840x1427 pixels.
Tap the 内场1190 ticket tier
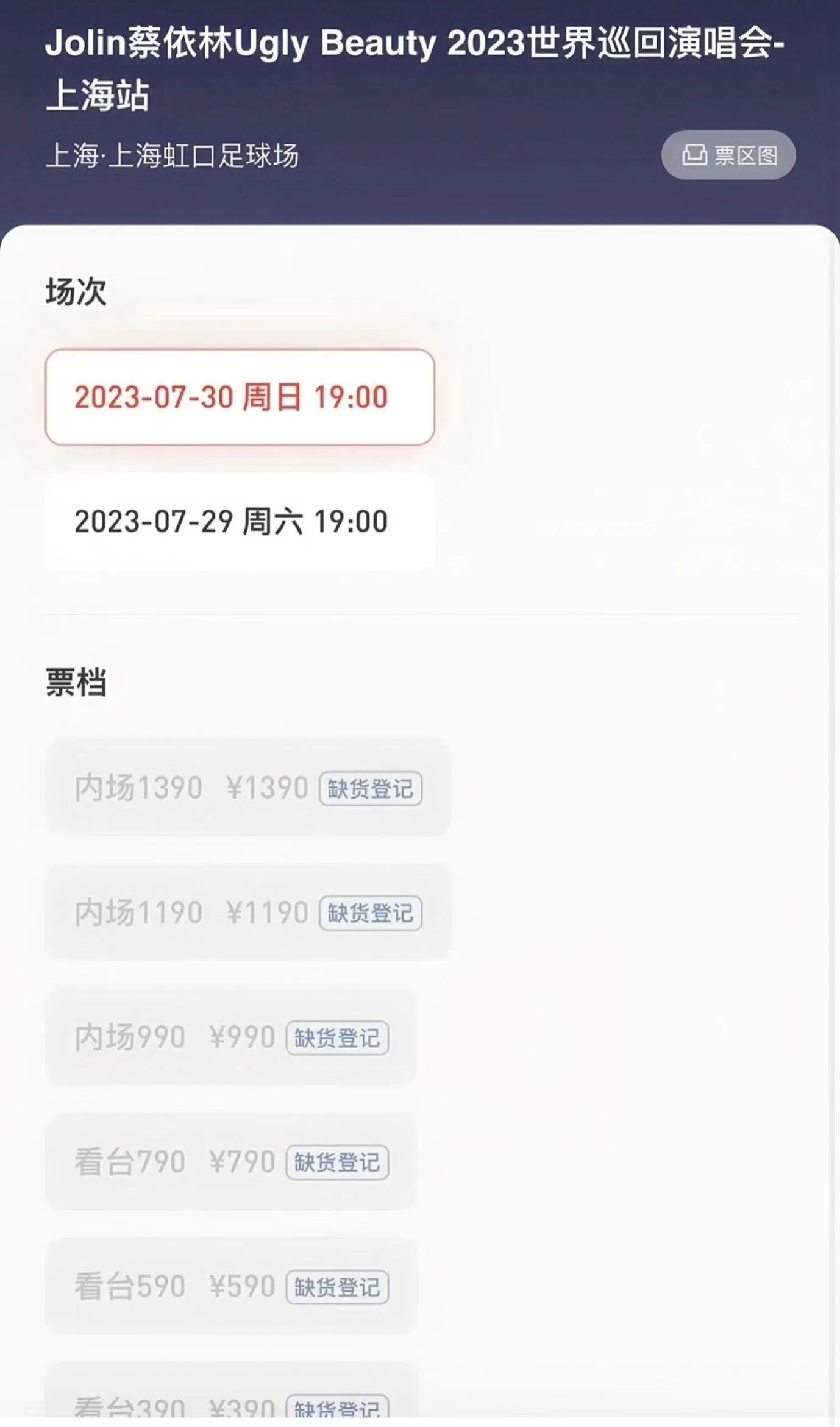(x=248, y=913)
